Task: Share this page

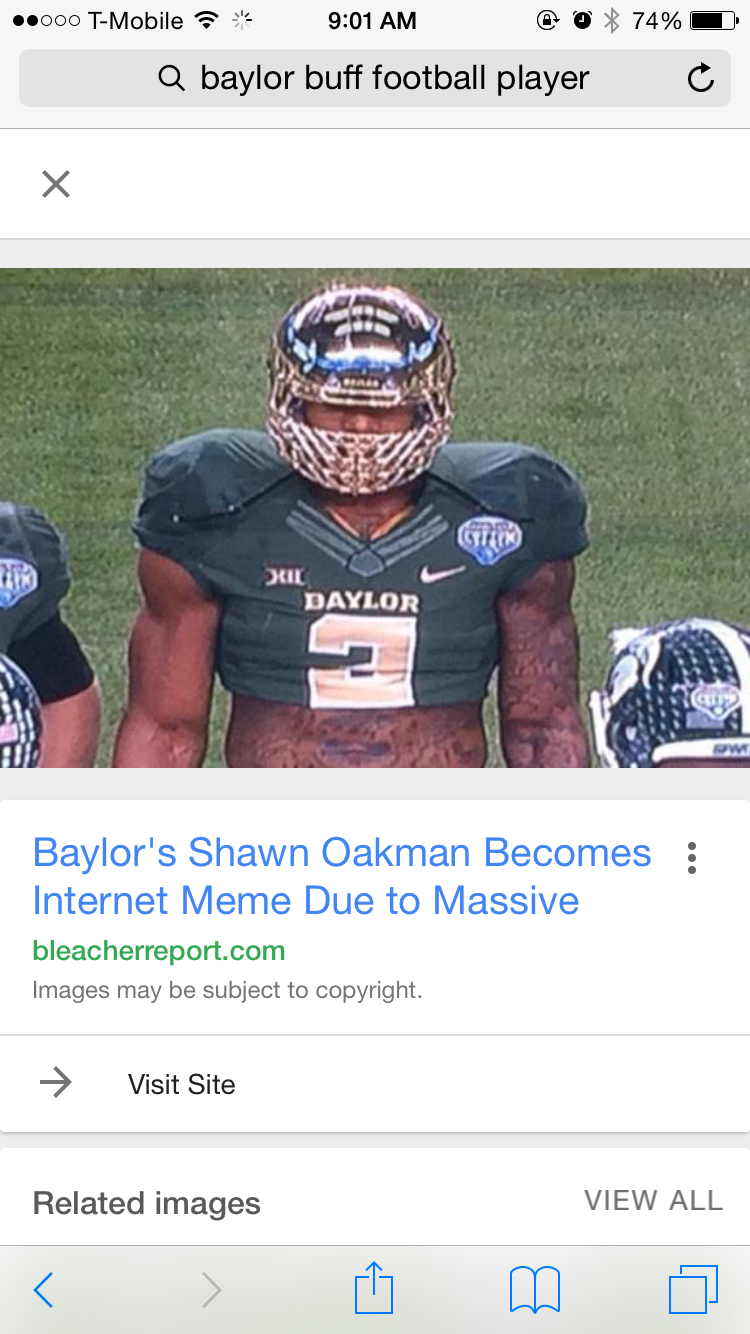Action: click(x=374, y=1288)
